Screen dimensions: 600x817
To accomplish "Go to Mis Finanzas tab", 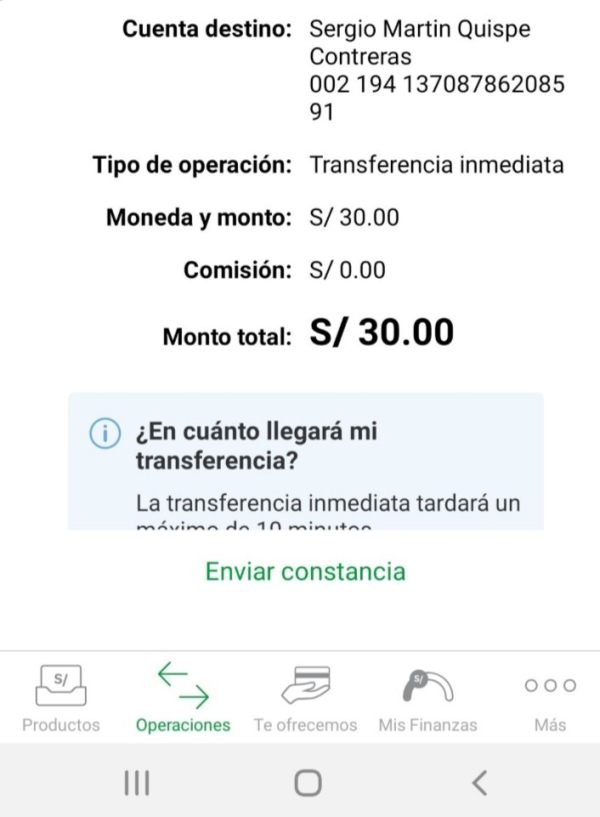I will 428,699.
